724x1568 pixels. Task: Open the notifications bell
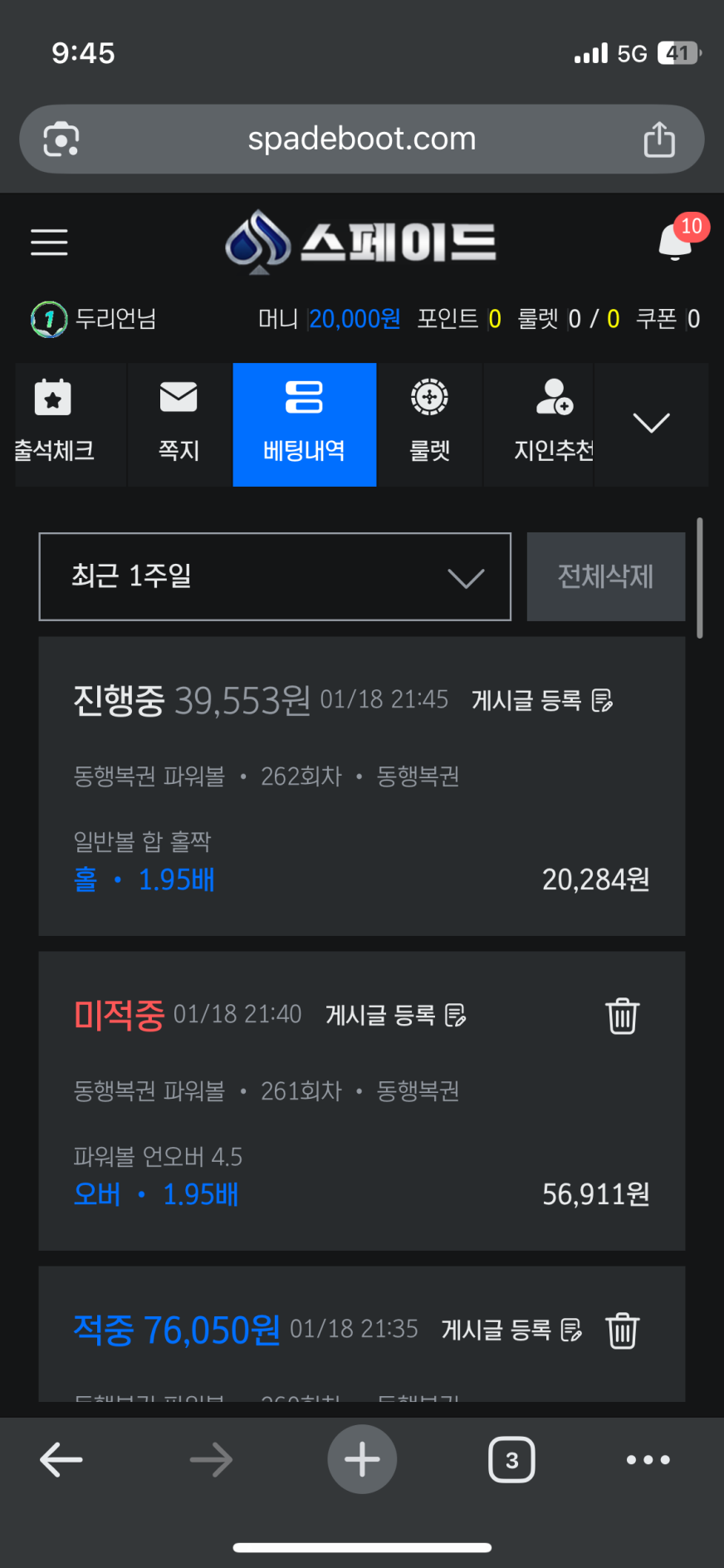(676, 242)
